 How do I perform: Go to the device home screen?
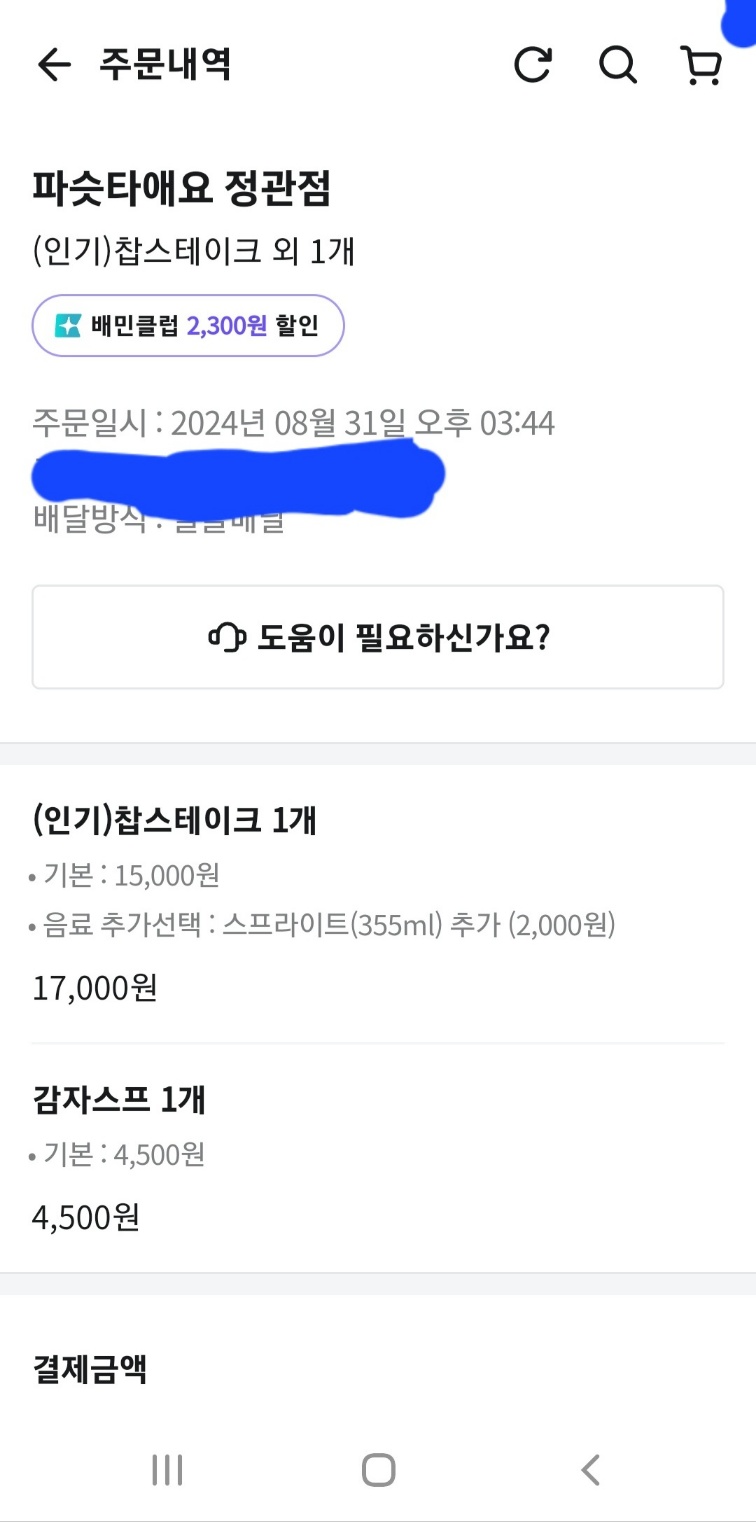click(x=378, y=1469)
